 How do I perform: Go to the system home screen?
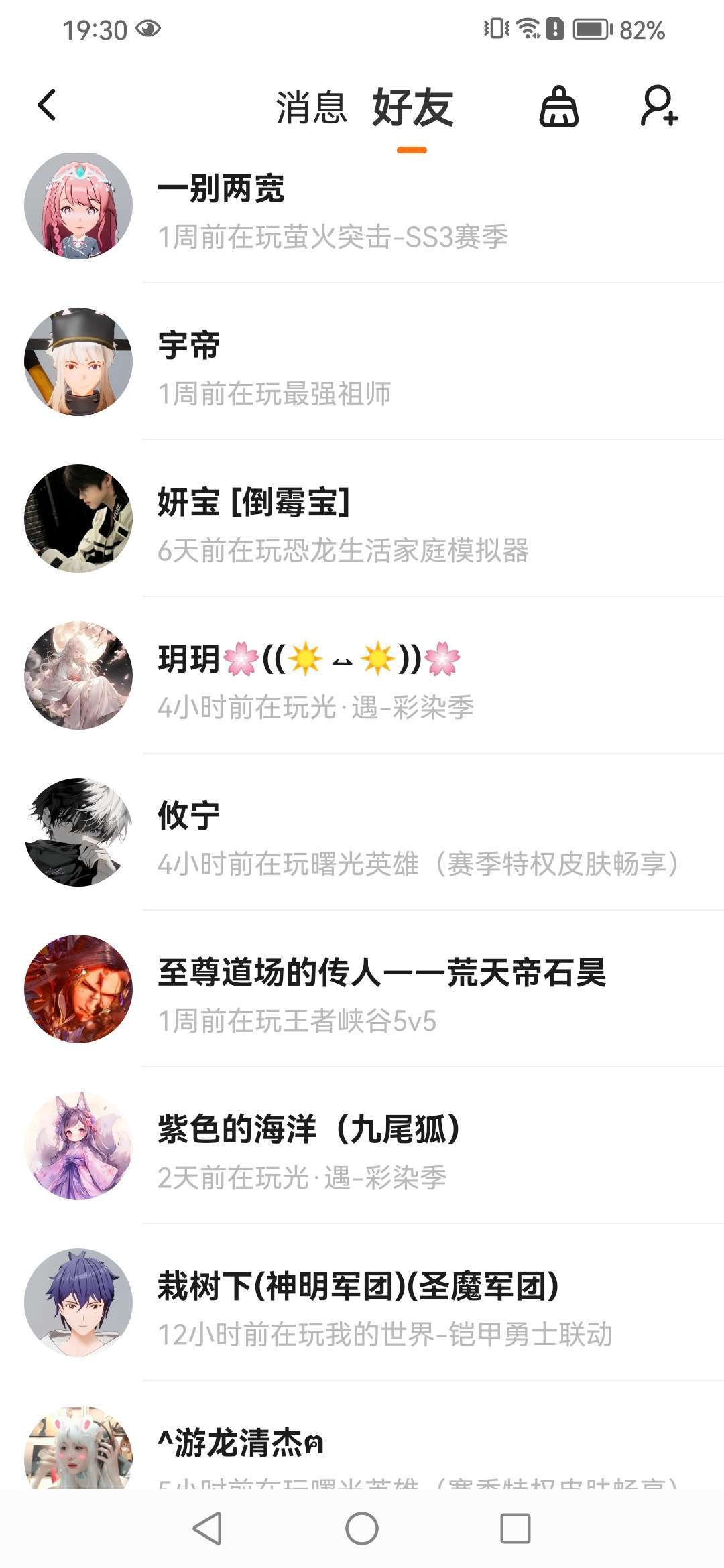[362, 1529]
